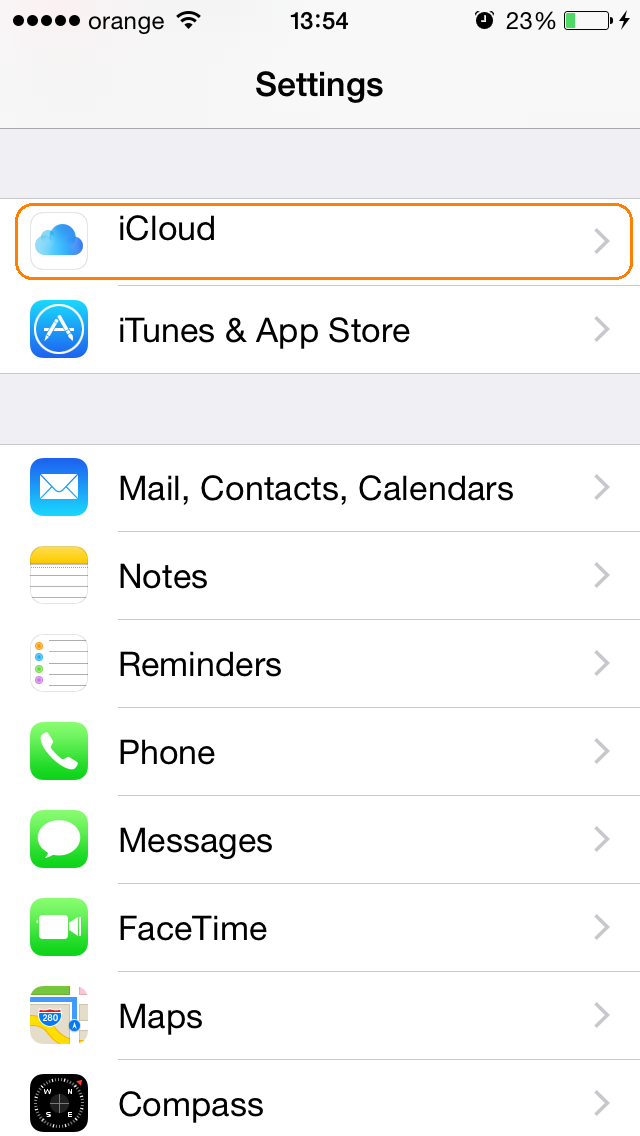The height and width of the screenshot is (1136, 640).
Task: Open Compass settings
Action: [320, 1104]
